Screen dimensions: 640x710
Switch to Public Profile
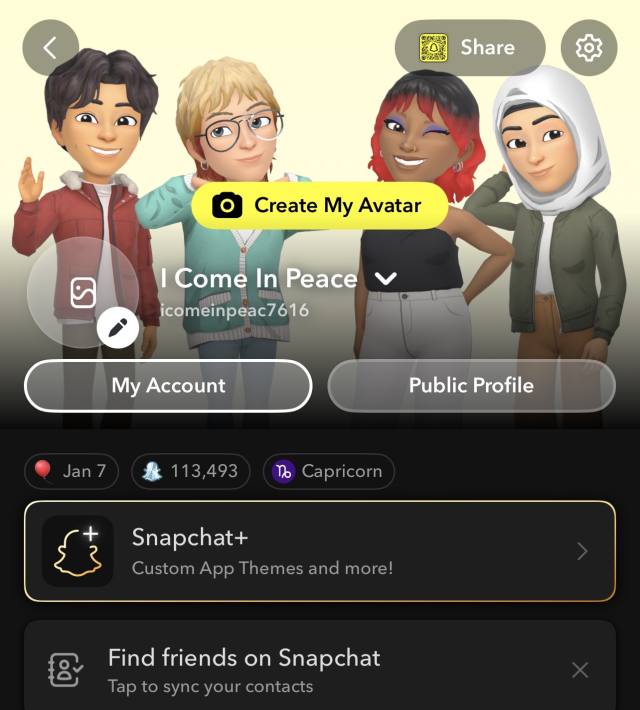pos(471,386)
